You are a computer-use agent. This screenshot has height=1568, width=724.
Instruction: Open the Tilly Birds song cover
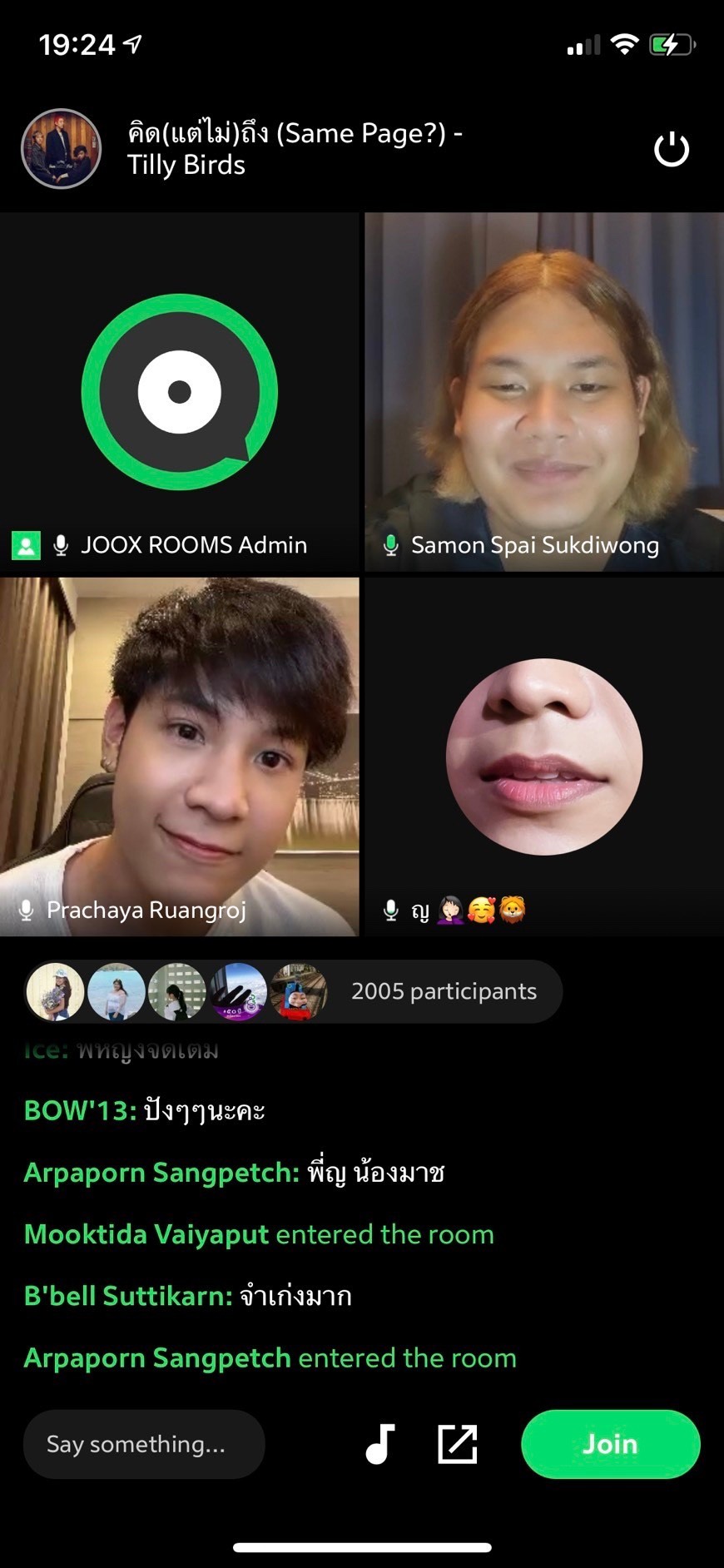pyautogui.click(x=61, y=149)
